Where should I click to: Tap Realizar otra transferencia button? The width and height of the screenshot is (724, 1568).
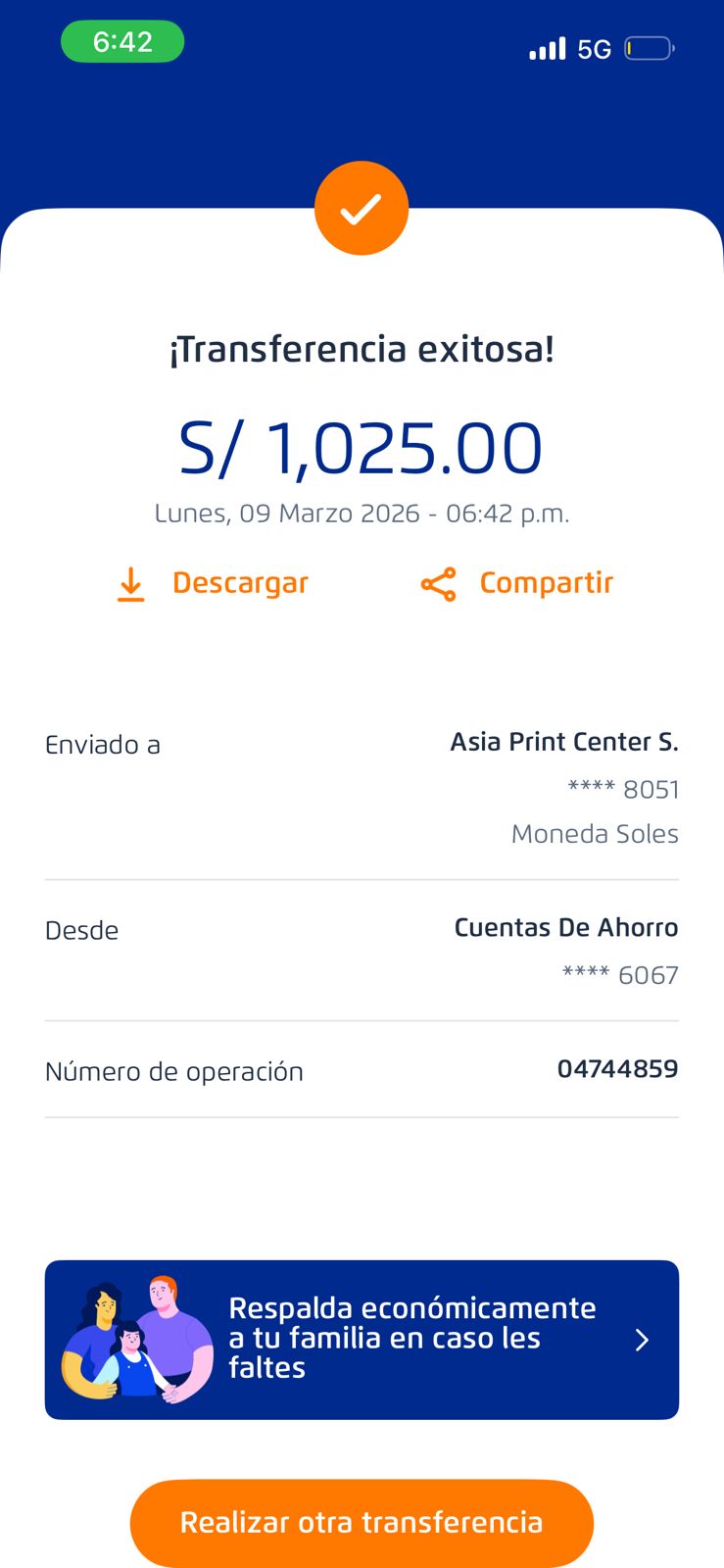362,1522
